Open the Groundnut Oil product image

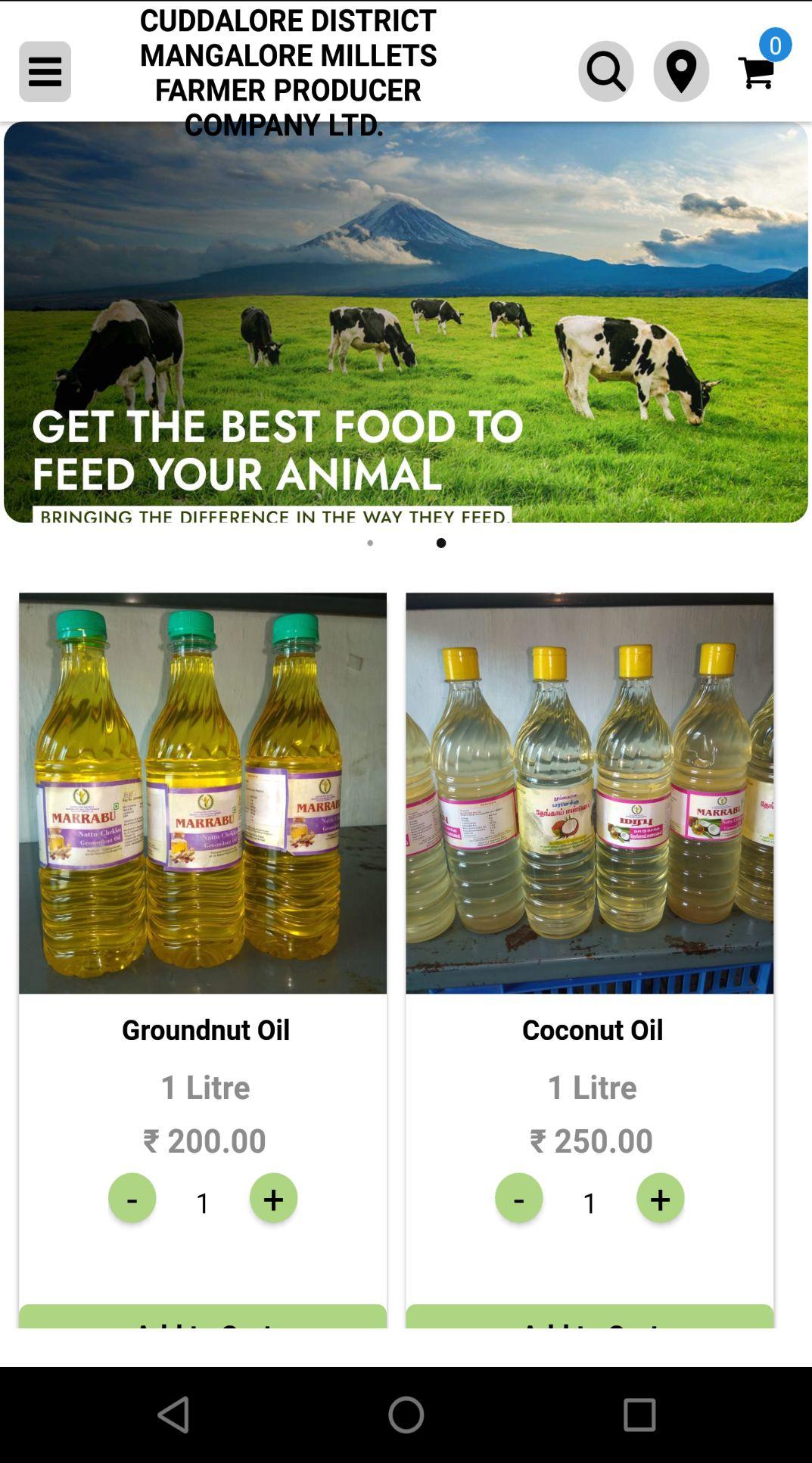pyautogui.click(x=203, y=792)
